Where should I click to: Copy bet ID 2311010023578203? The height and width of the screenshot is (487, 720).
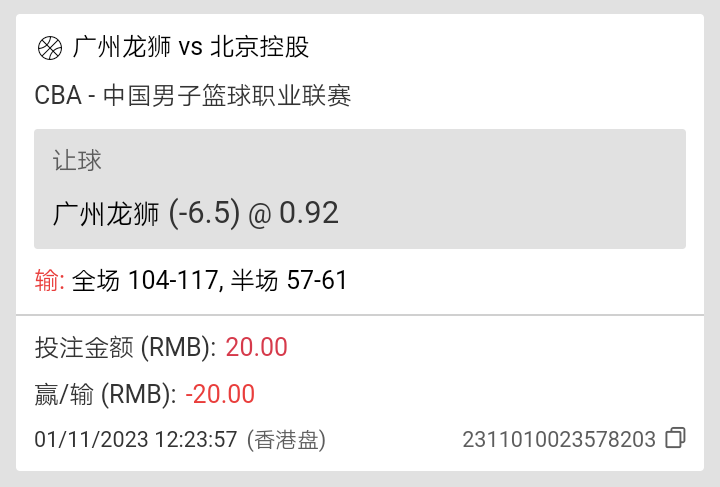pos(676,438)
